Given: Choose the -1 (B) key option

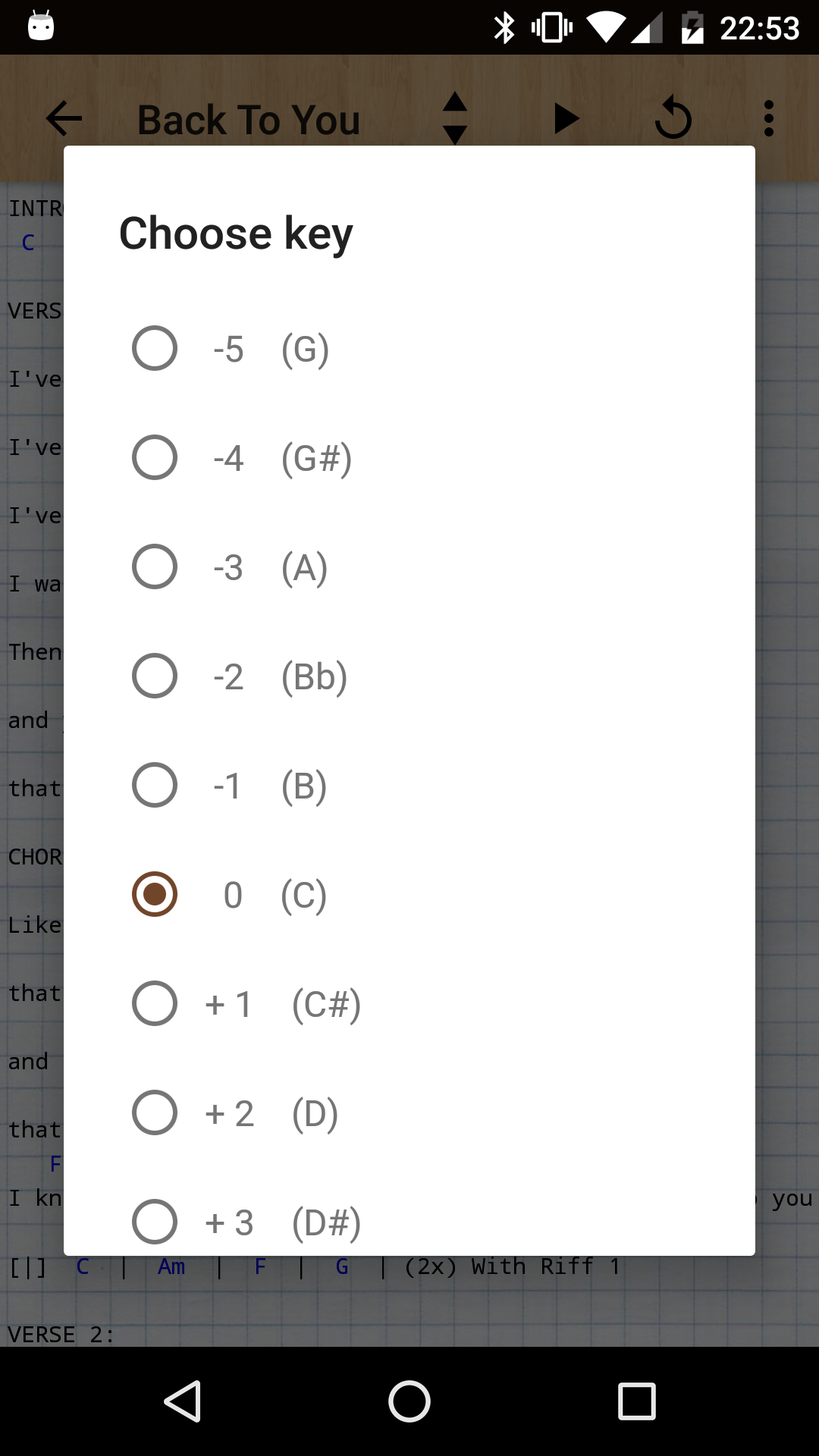Looking at the screenshot, I should tap(409, 785).
